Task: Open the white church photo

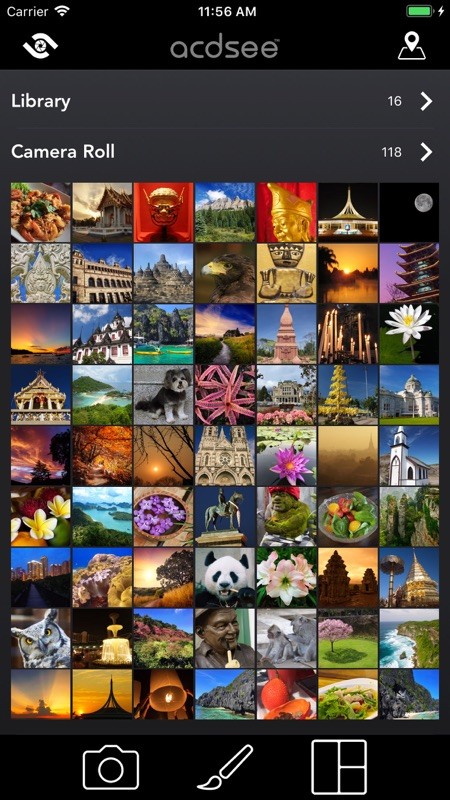Action: 409,456
